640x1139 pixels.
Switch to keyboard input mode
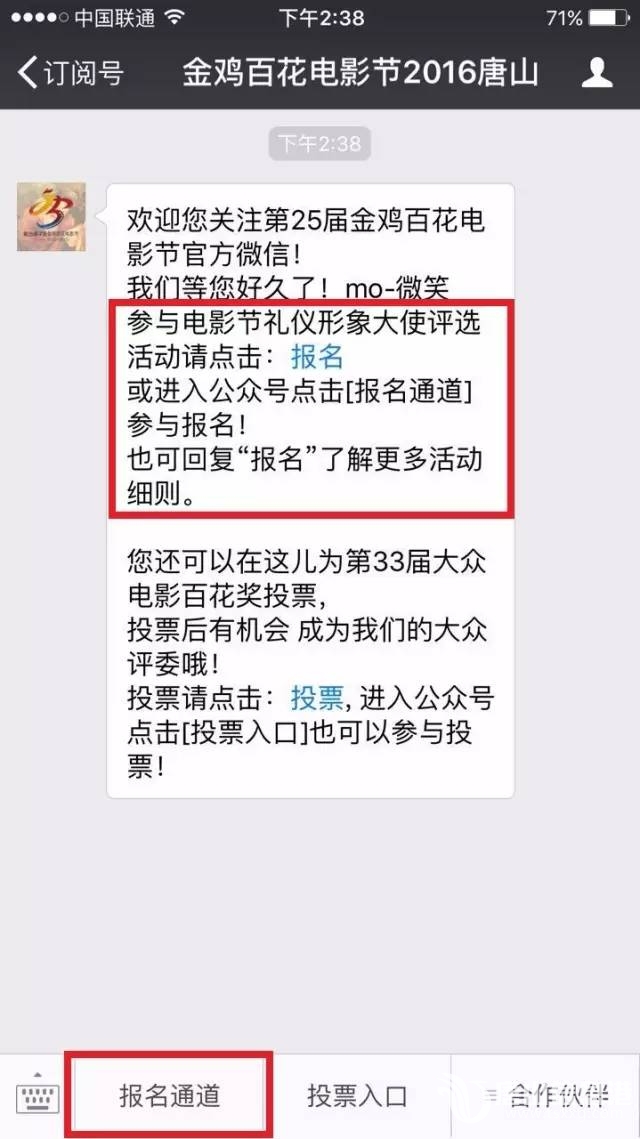point(38,1095)
